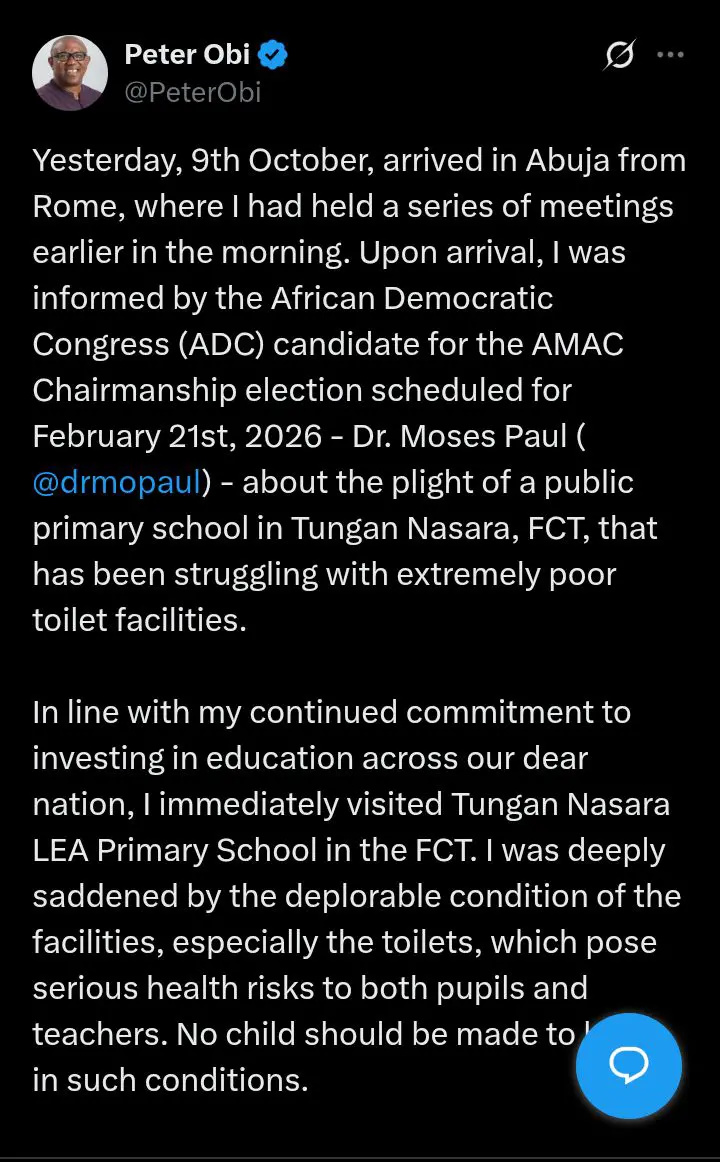
Task: Tap the blue floating reply button
Action: tap(629, 1066)
